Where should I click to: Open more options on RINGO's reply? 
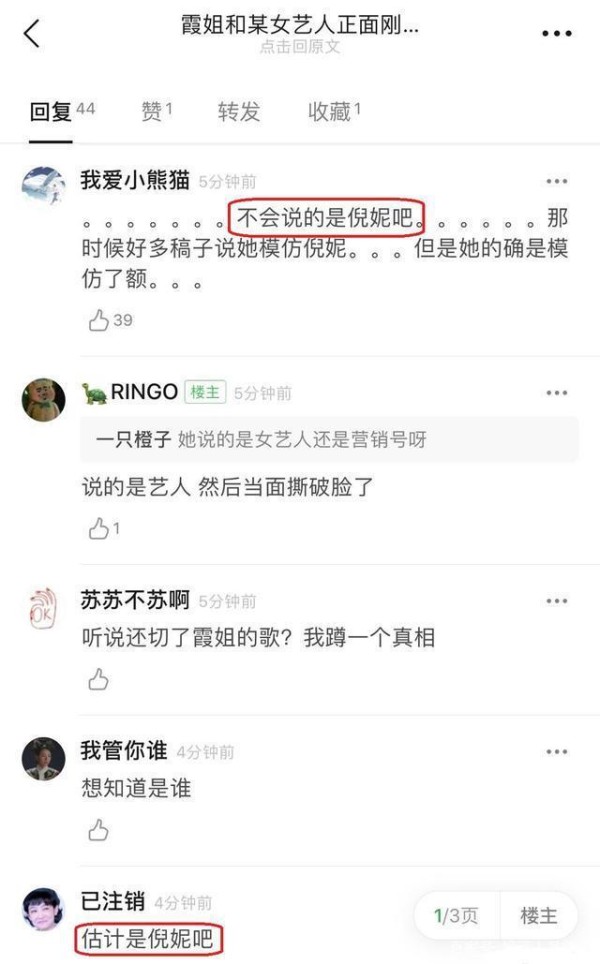(556, 393)
